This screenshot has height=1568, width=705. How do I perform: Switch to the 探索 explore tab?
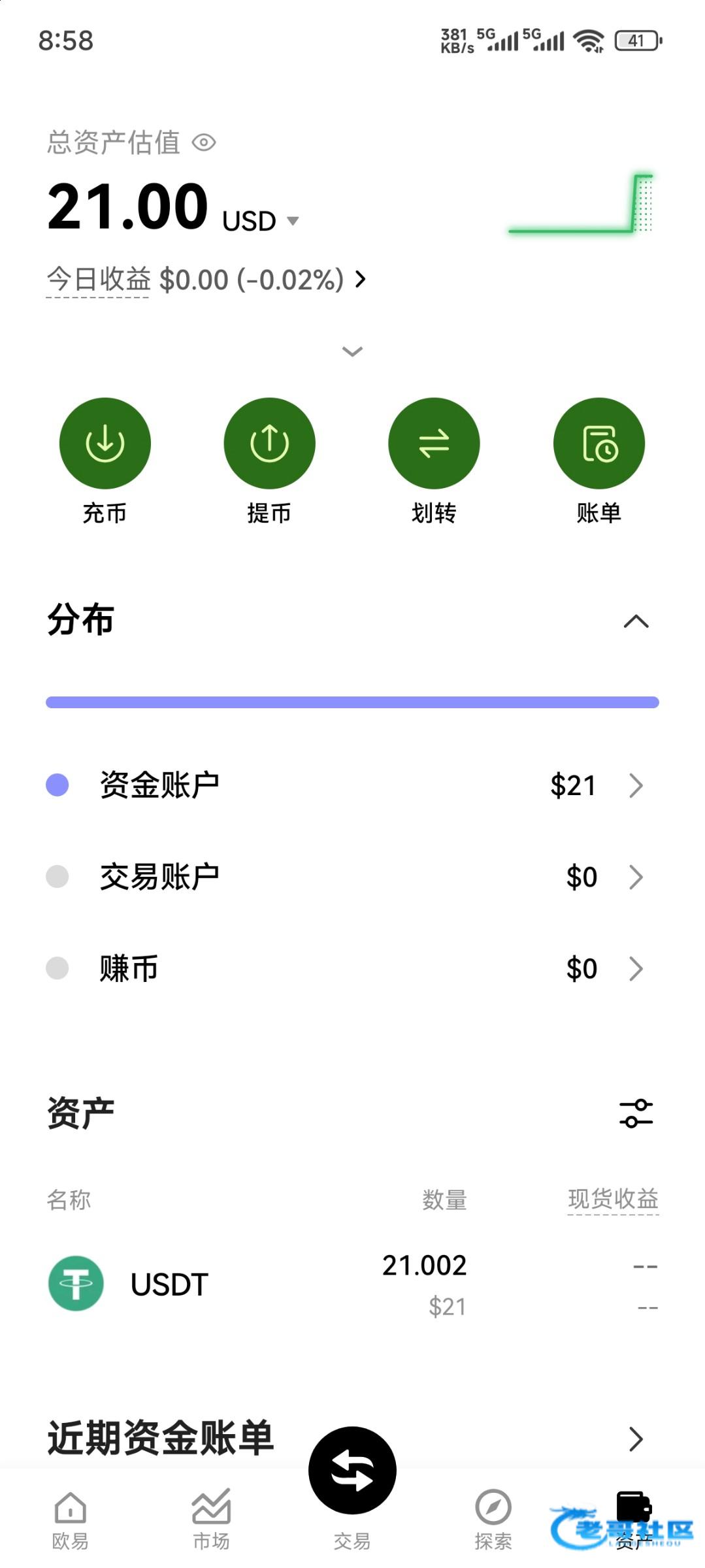493,1521
